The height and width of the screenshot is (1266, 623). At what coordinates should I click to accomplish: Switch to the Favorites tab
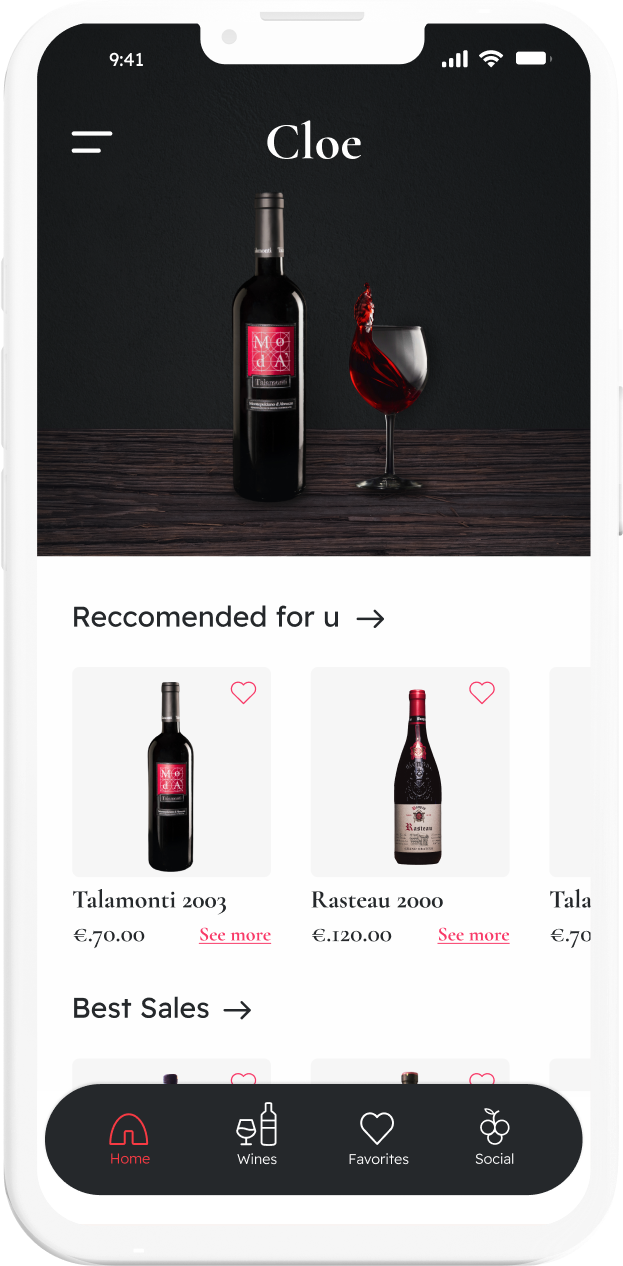[x=378, y=1138]
